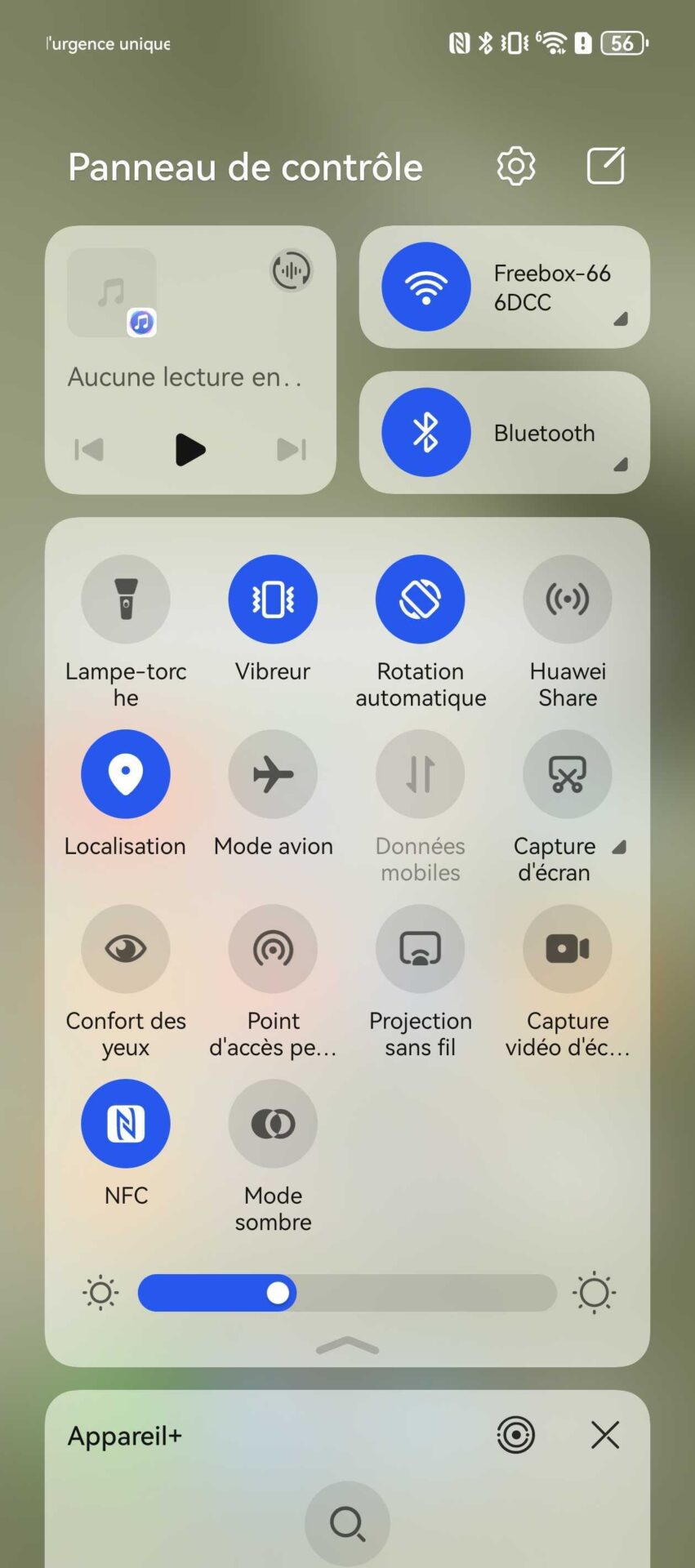
Task: Close the Appareil+ card
Action: [605, 1435]
